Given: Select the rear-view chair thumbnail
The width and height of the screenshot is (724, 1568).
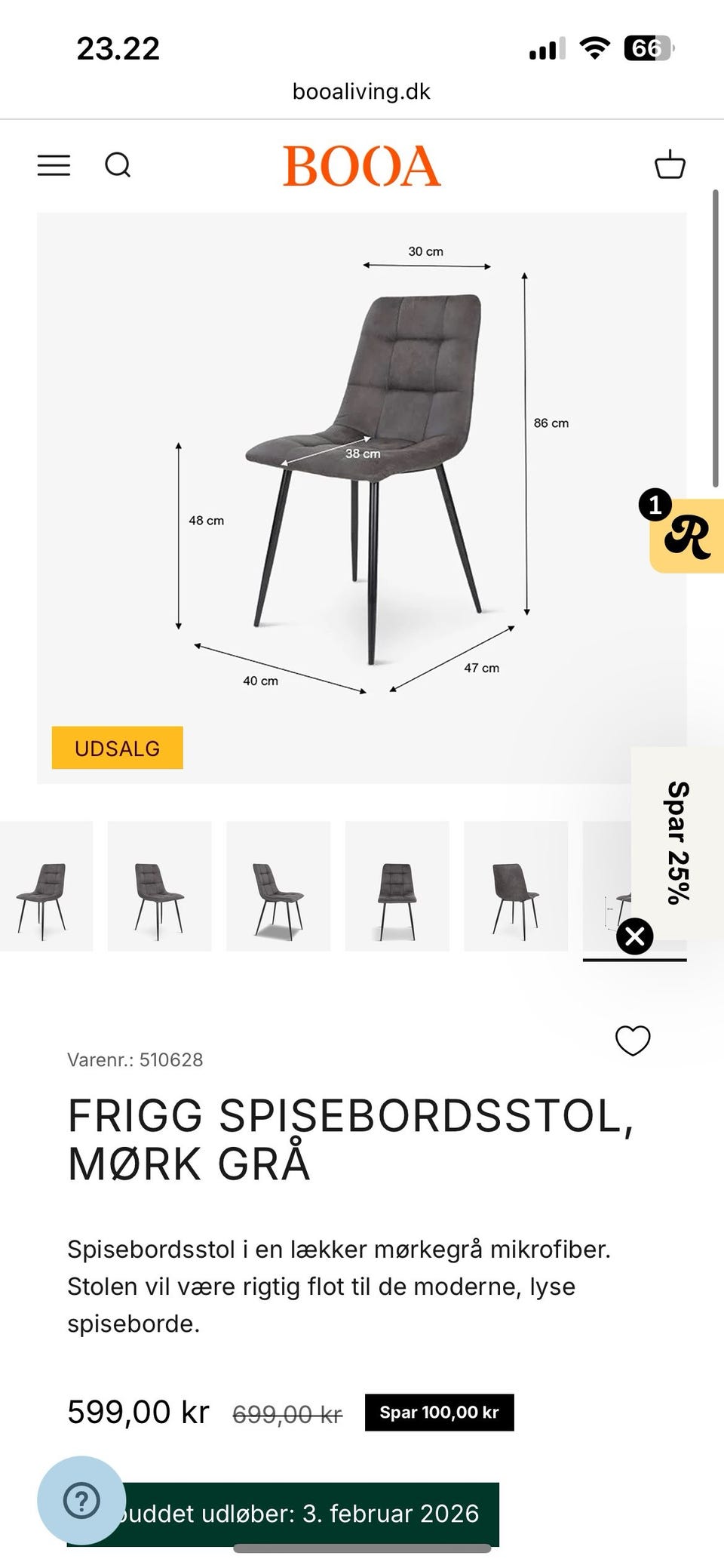Looking at the screenshot, I should (516, 886).
